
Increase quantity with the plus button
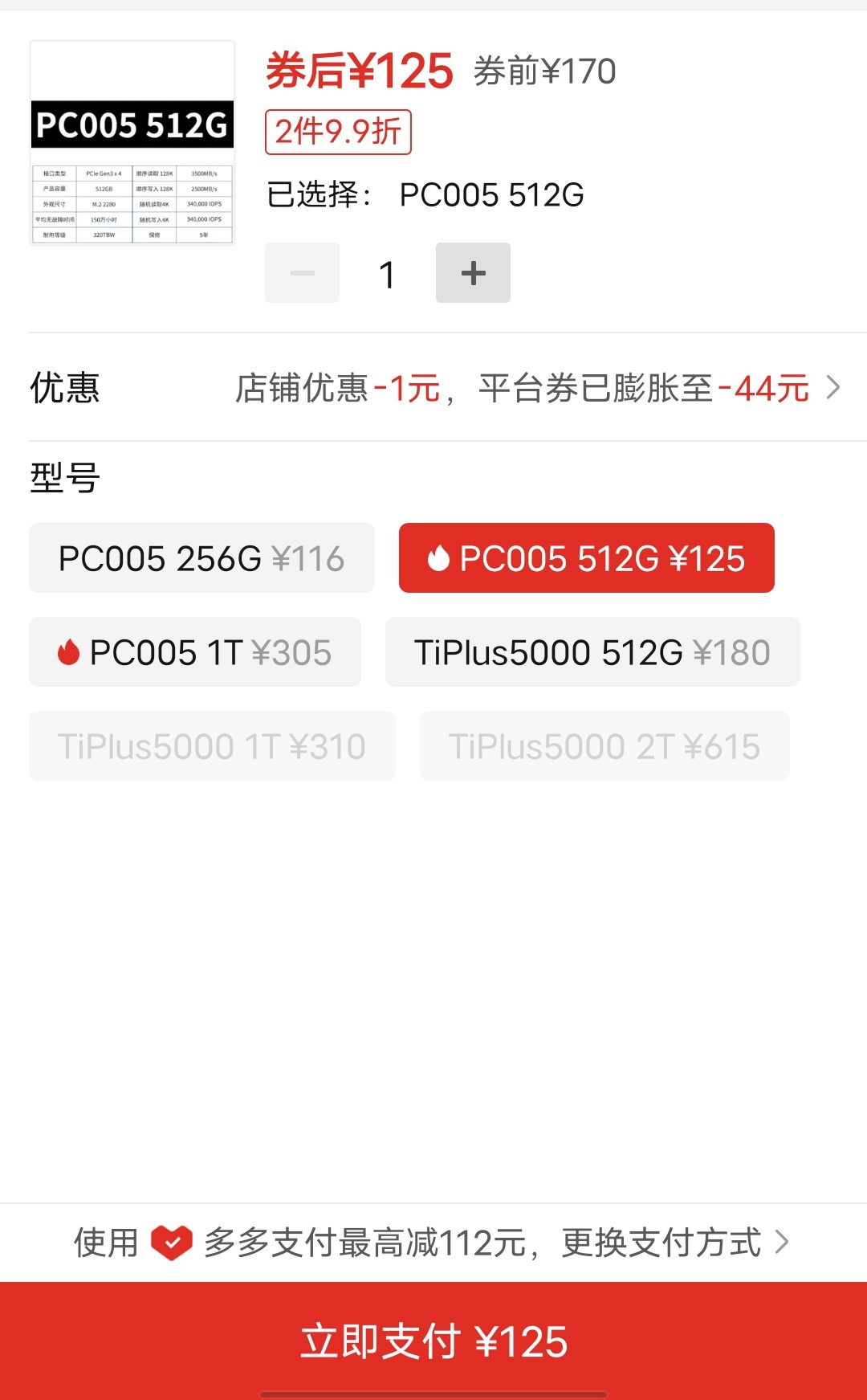[473, 273]
